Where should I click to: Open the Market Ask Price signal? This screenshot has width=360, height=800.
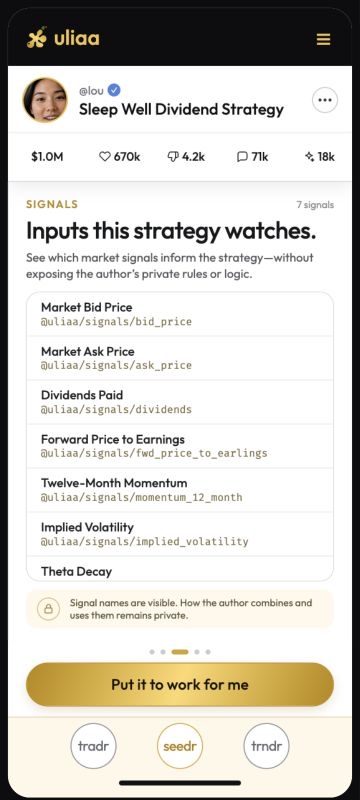180,358
